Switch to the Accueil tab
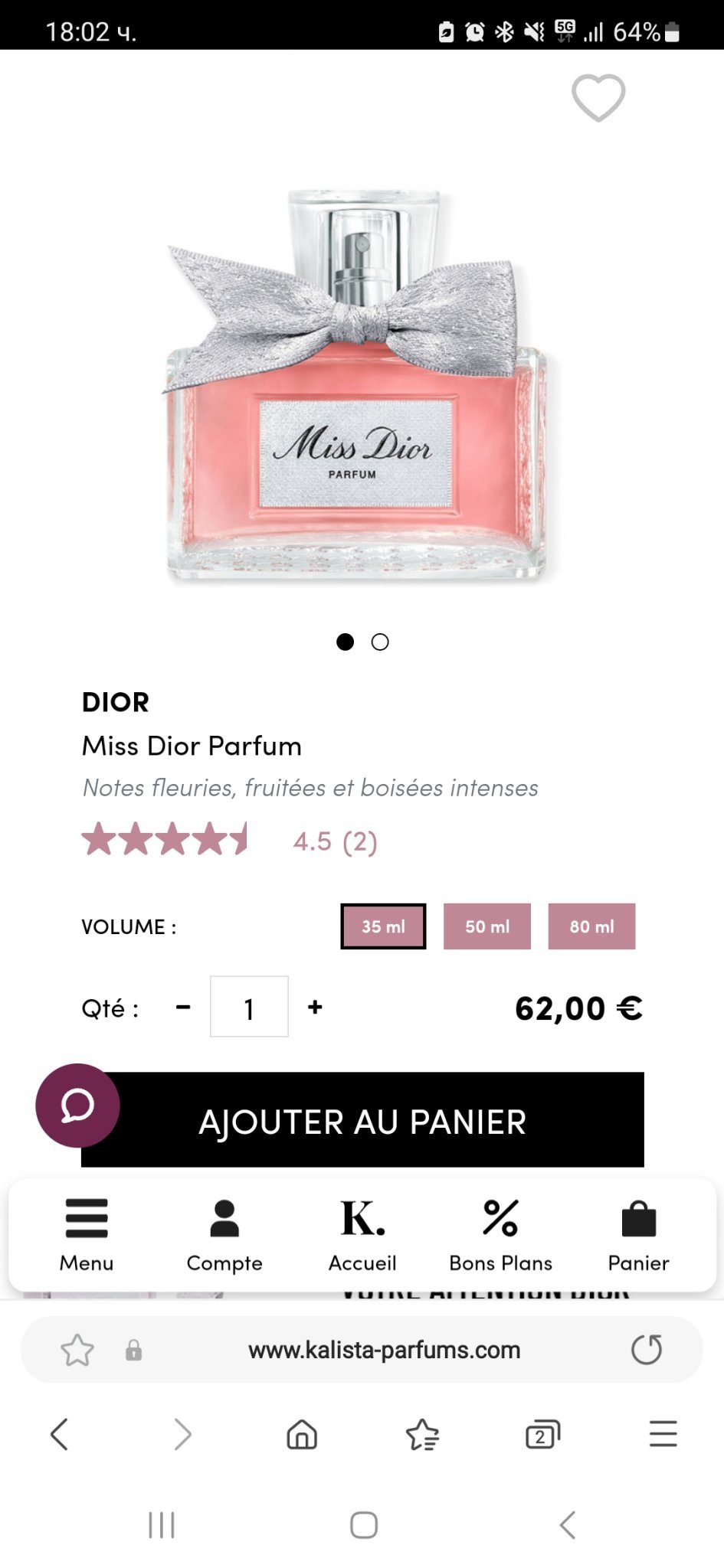This screenshot has height=1568, width=724. pyautogui.click(x=362, y=1233)
